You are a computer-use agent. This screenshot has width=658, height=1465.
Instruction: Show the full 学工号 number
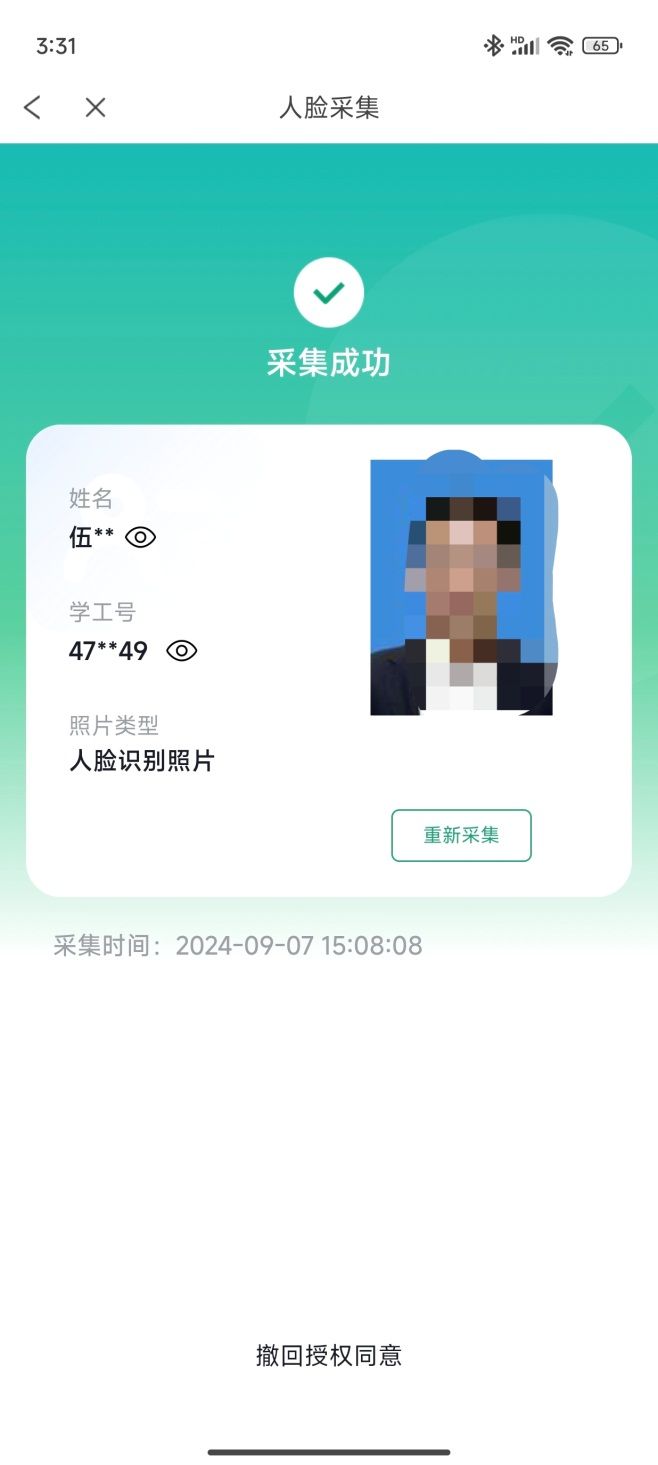182,652
